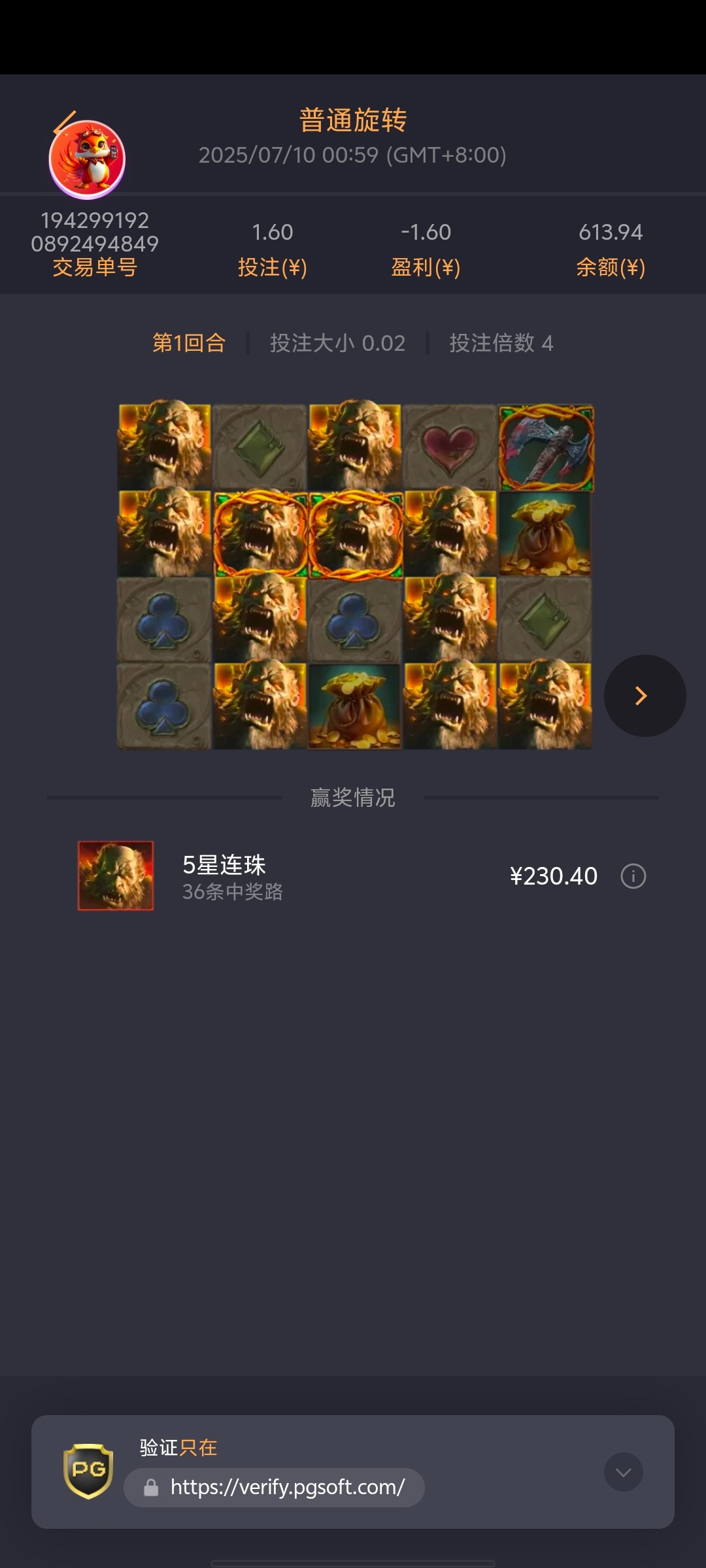Expand the PG verification banner chevron
The height and width of the screenshot is (1568, 706).
pos(623,1472)
